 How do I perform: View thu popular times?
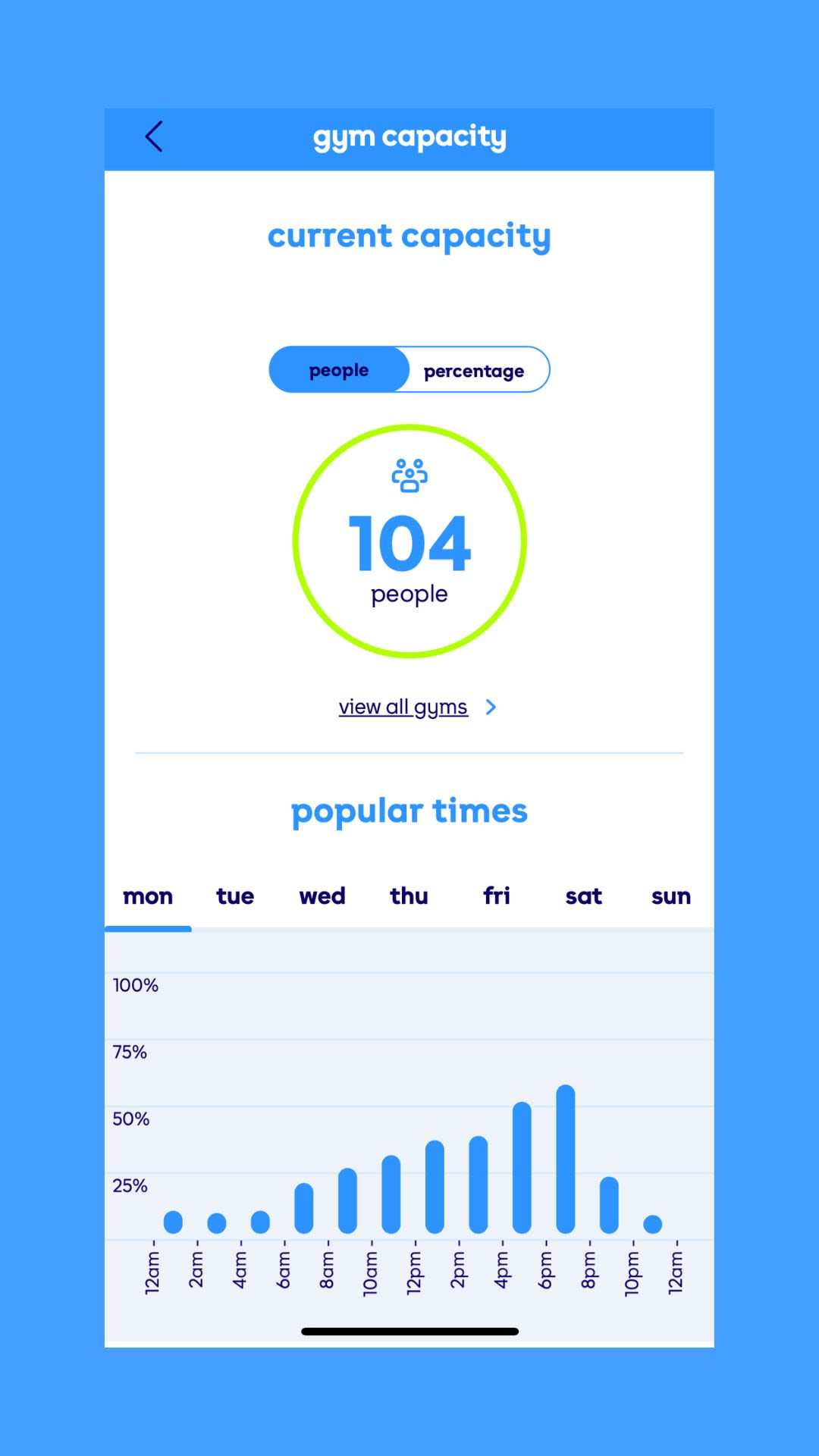pyautogui.click(x=409, y=896)
